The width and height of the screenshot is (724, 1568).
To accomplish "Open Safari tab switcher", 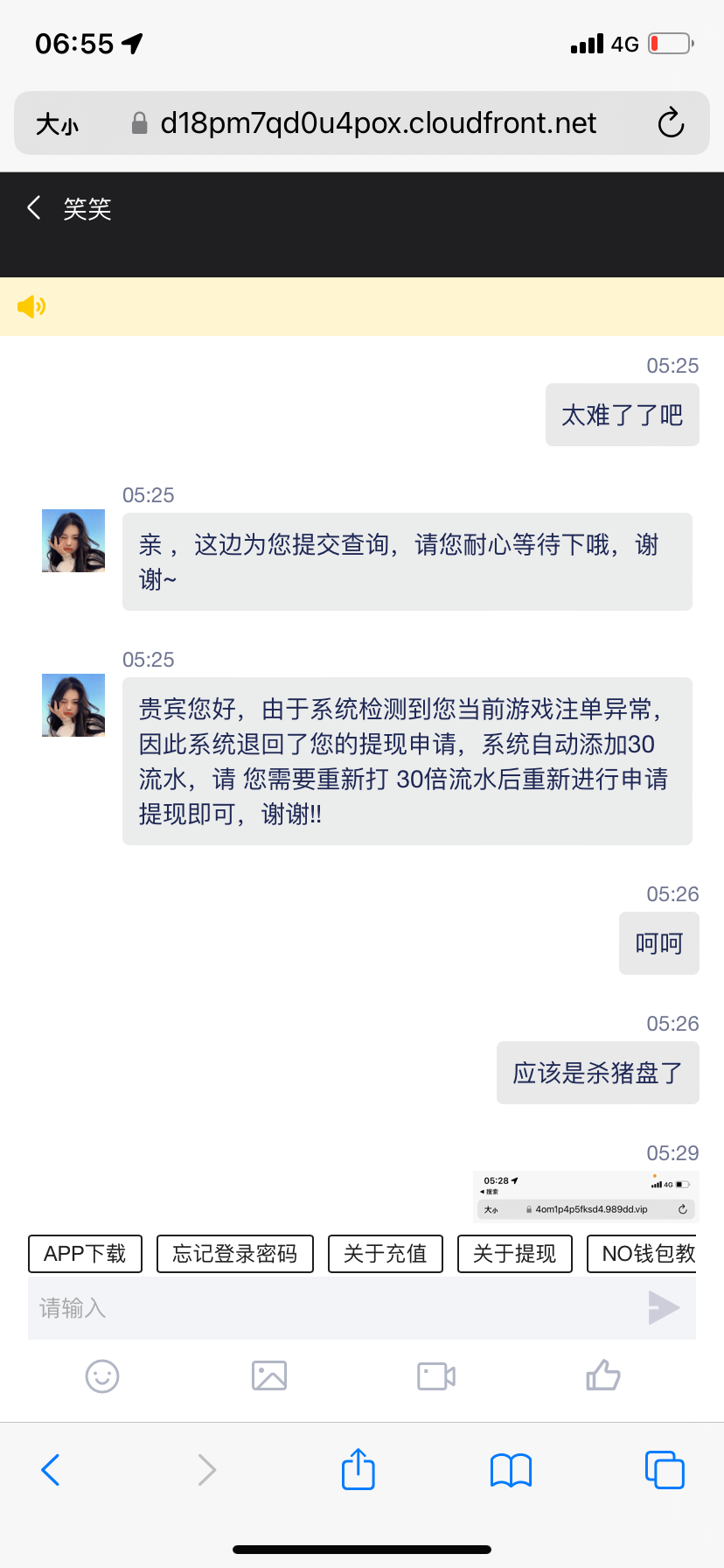I will pos(665,1470).
